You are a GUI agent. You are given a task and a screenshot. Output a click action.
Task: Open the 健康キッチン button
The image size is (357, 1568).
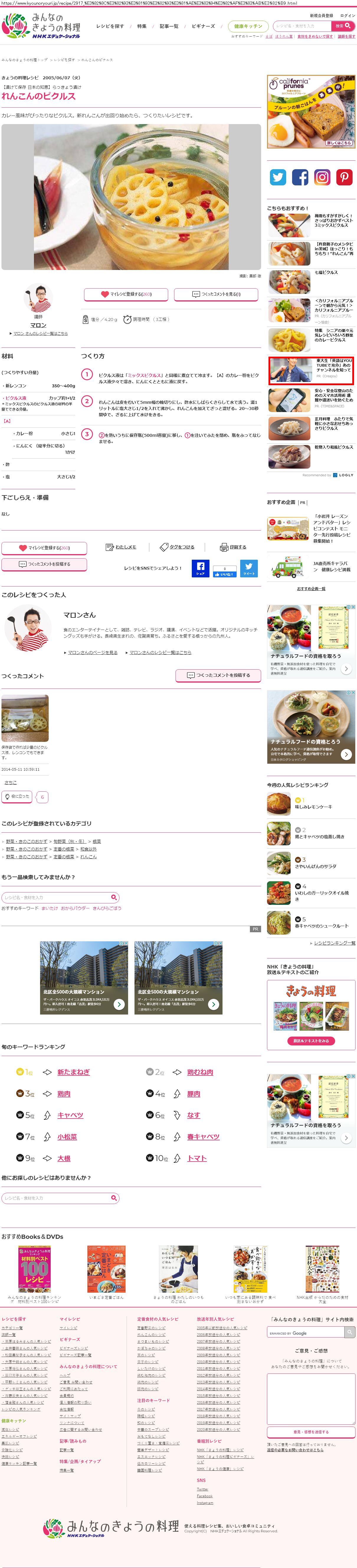[248, 26]
